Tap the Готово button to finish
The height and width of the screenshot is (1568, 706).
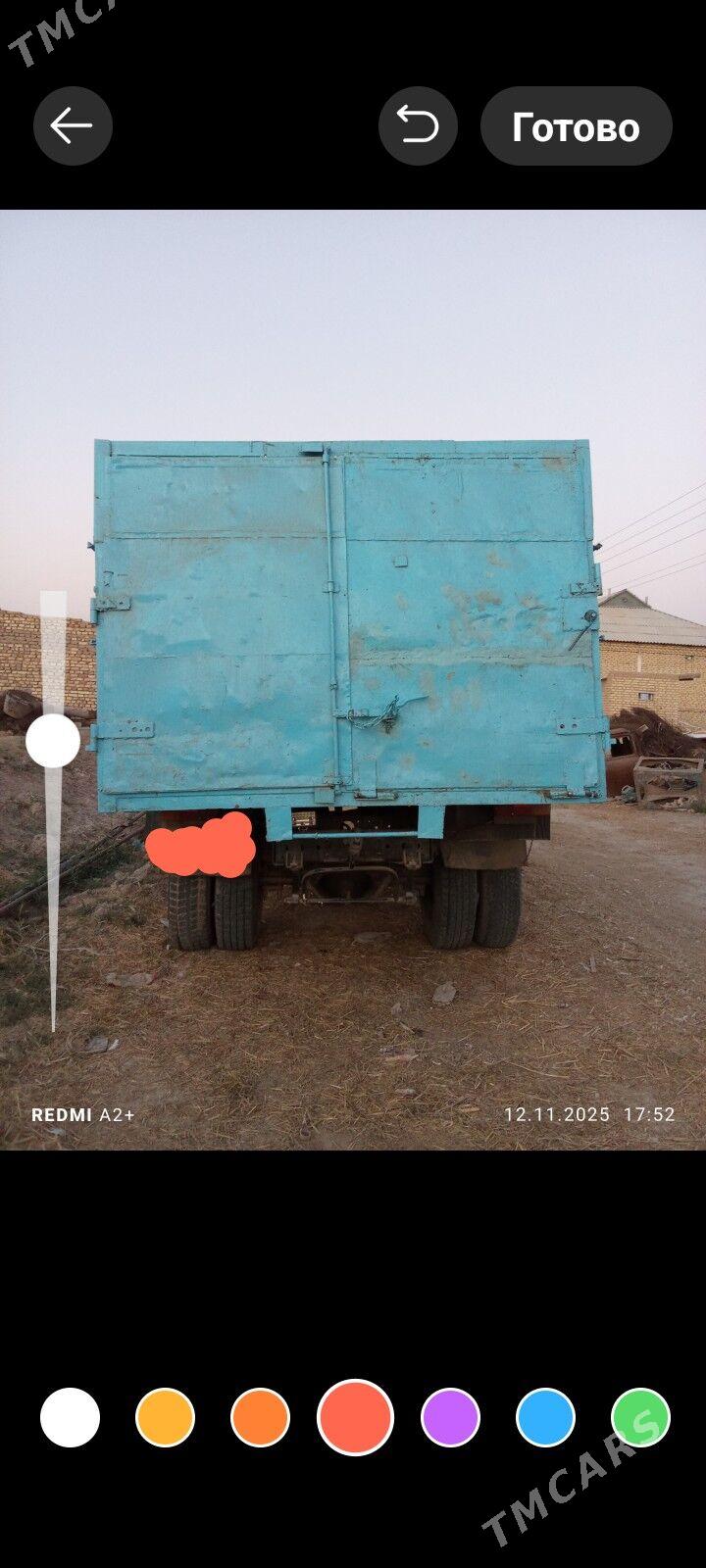tap(576, 126)
